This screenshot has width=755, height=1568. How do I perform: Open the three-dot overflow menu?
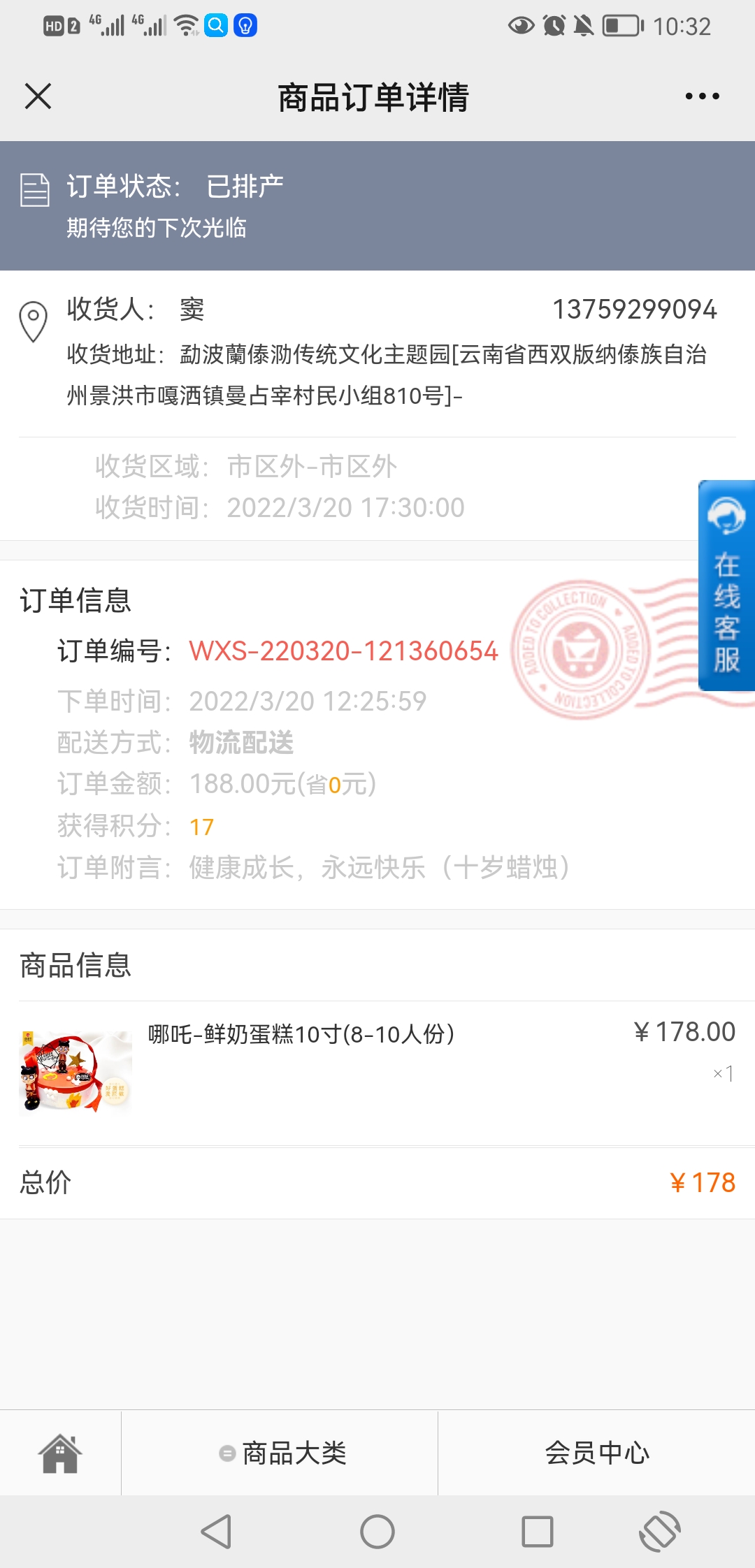point(702,96)
